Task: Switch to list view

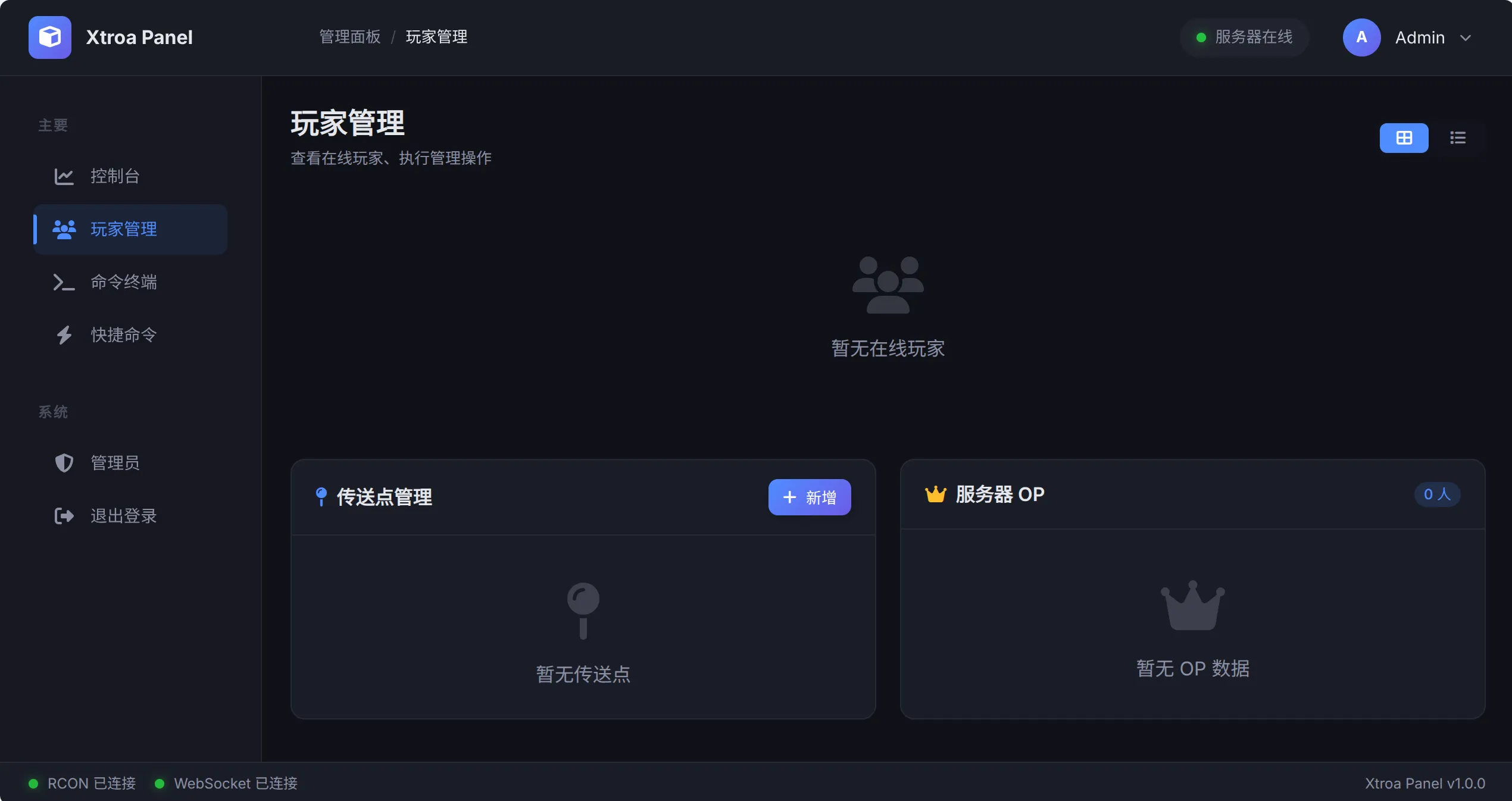Action: tap(1457, 138)
